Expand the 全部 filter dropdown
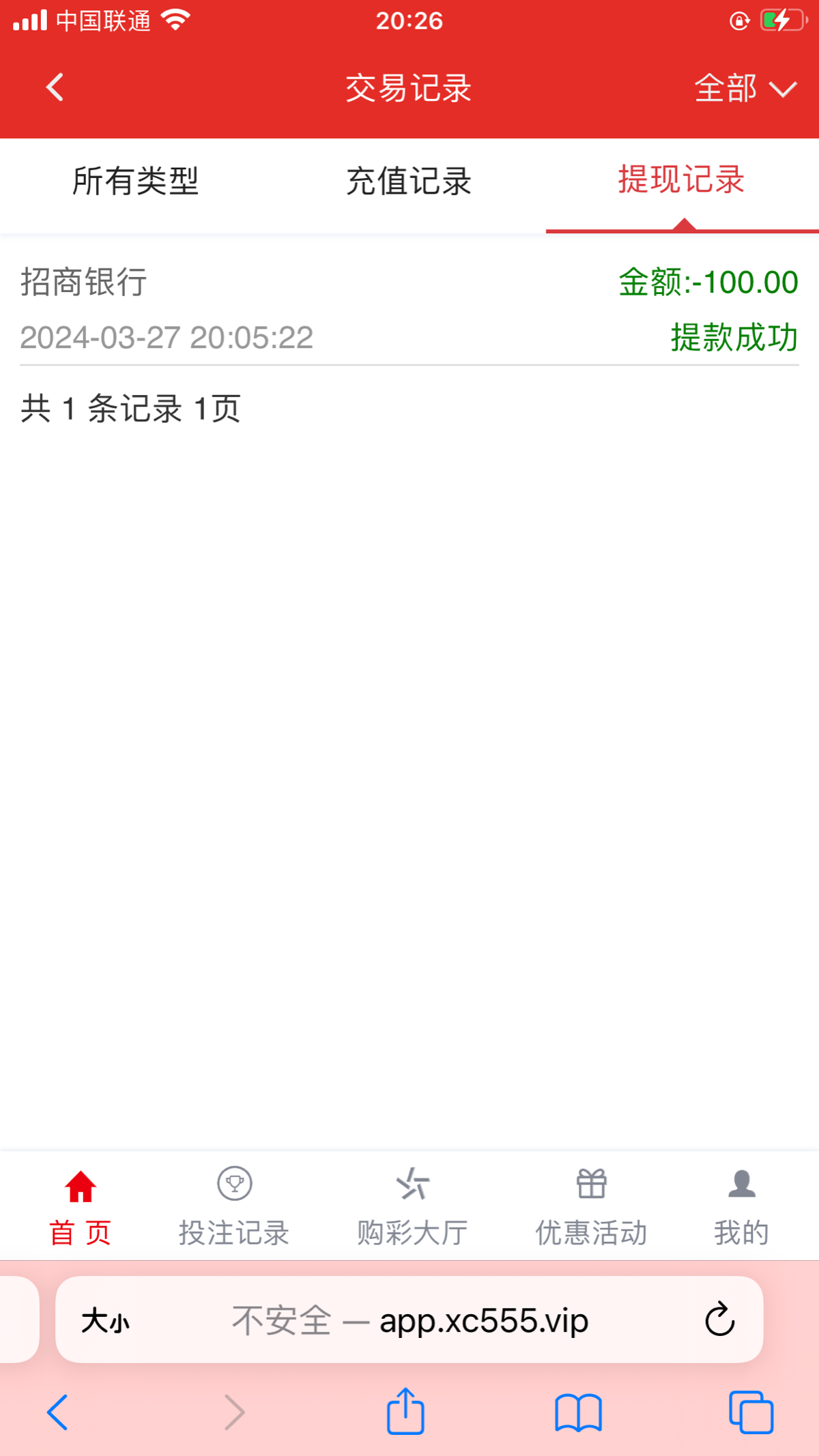Screen dimensions: 819x1456 click(745, 89)
